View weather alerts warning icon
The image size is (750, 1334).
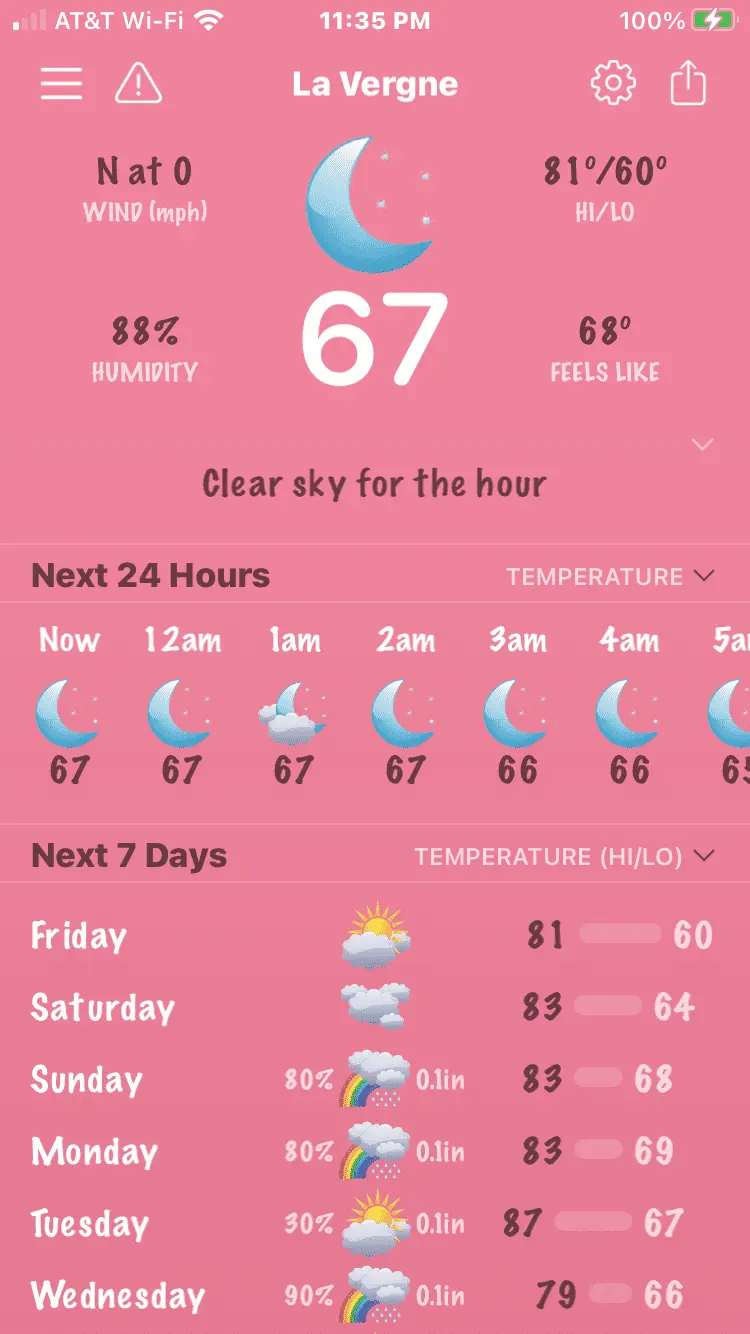pos(139,84)
